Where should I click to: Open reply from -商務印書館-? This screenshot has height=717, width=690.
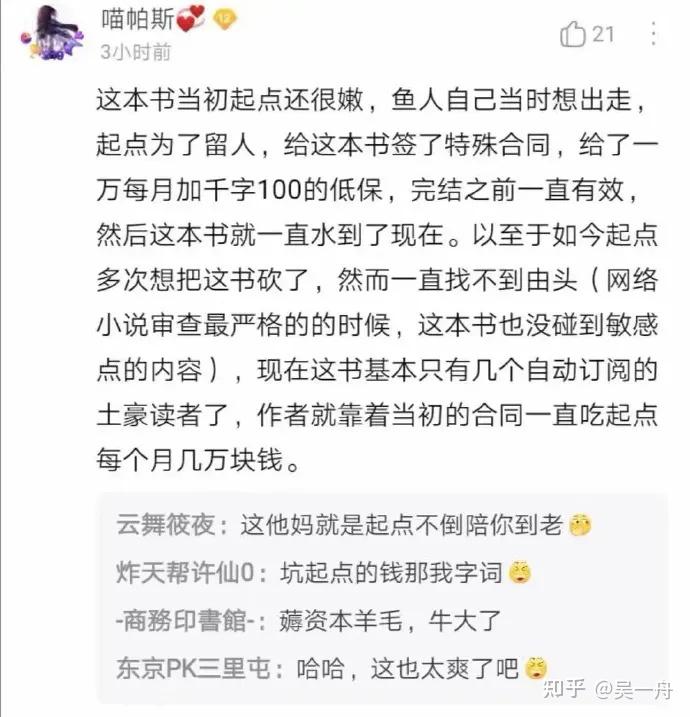pyautogui.click(x=309, y=621)
